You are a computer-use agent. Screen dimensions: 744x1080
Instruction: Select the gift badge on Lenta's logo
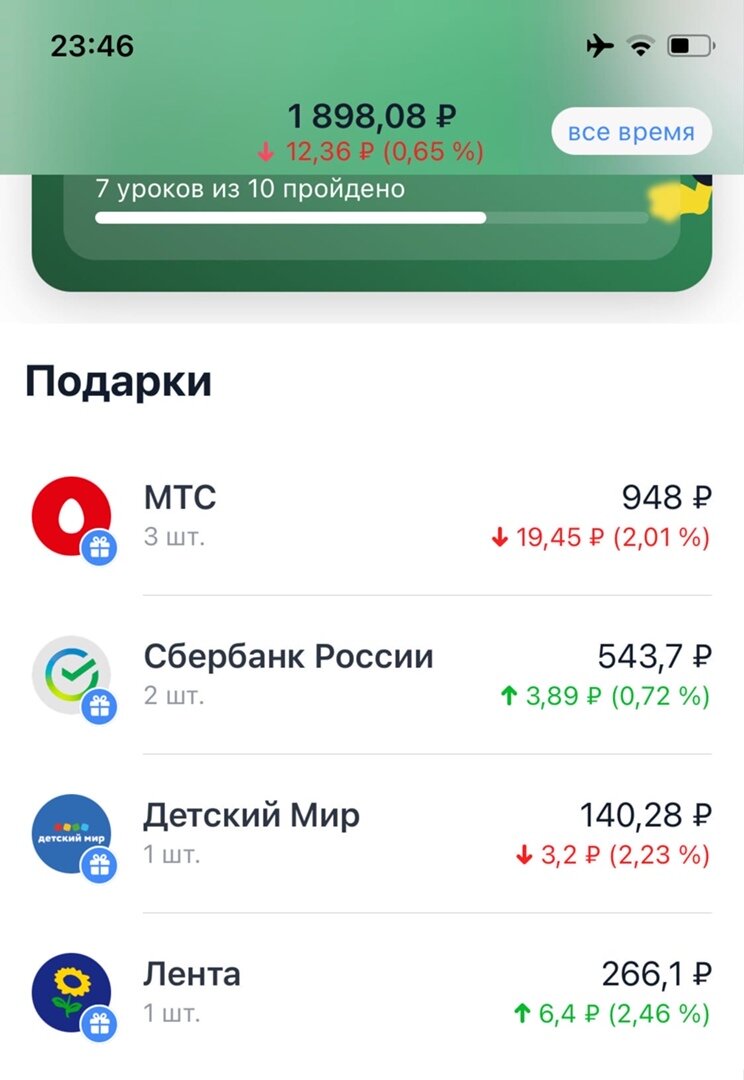pos(96,1021)
